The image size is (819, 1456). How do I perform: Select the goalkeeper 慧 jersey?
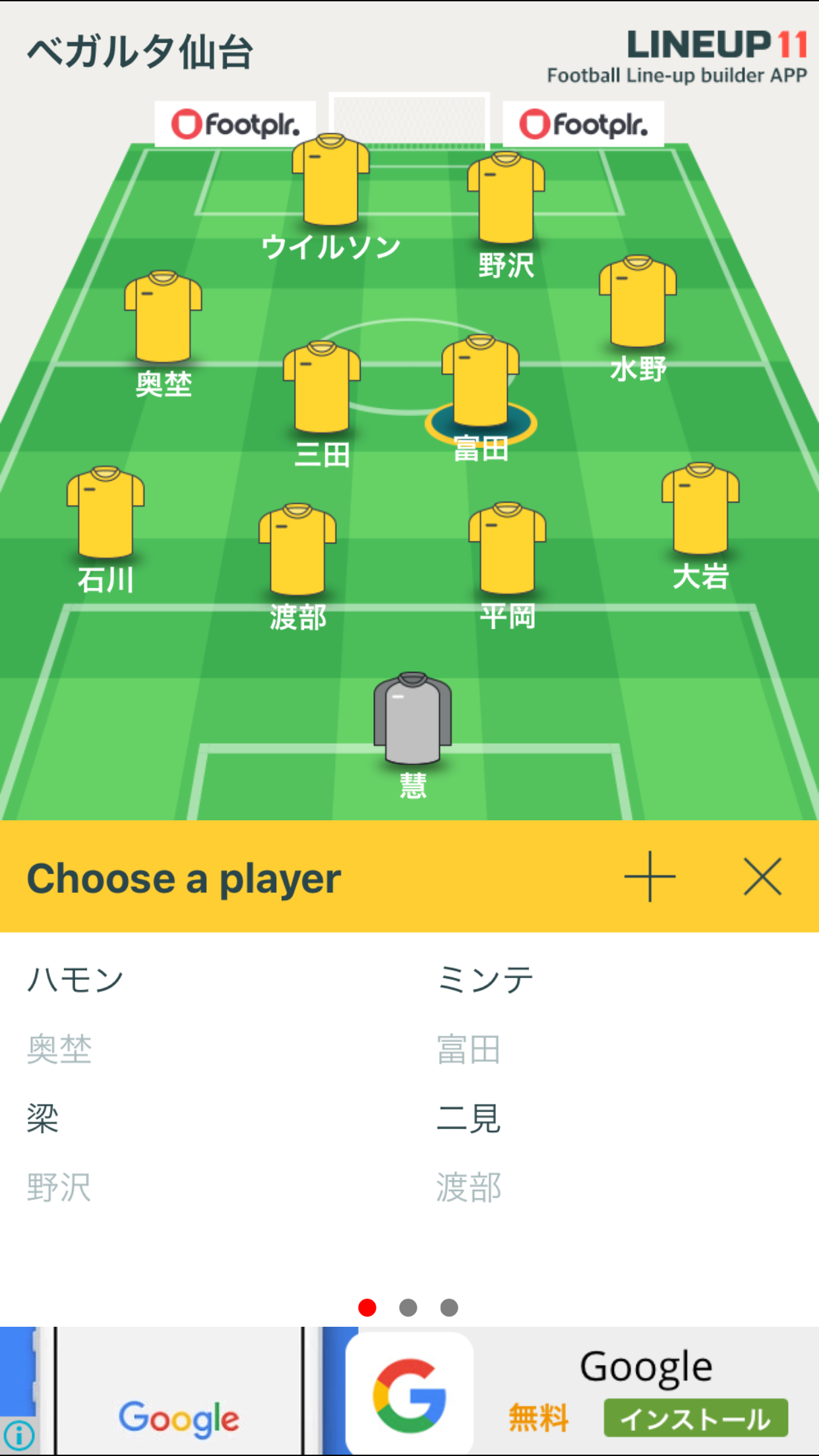point(413,719)
